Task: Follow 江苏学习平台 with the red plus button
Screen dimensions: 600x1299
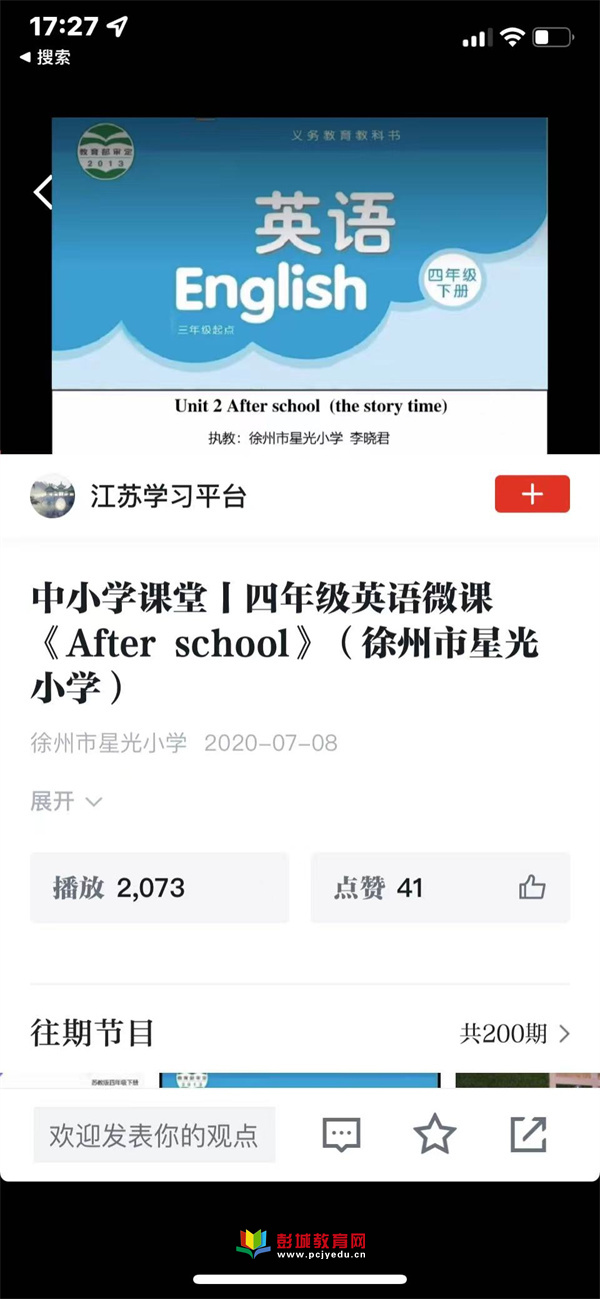Action: click(x=532, y=495)
